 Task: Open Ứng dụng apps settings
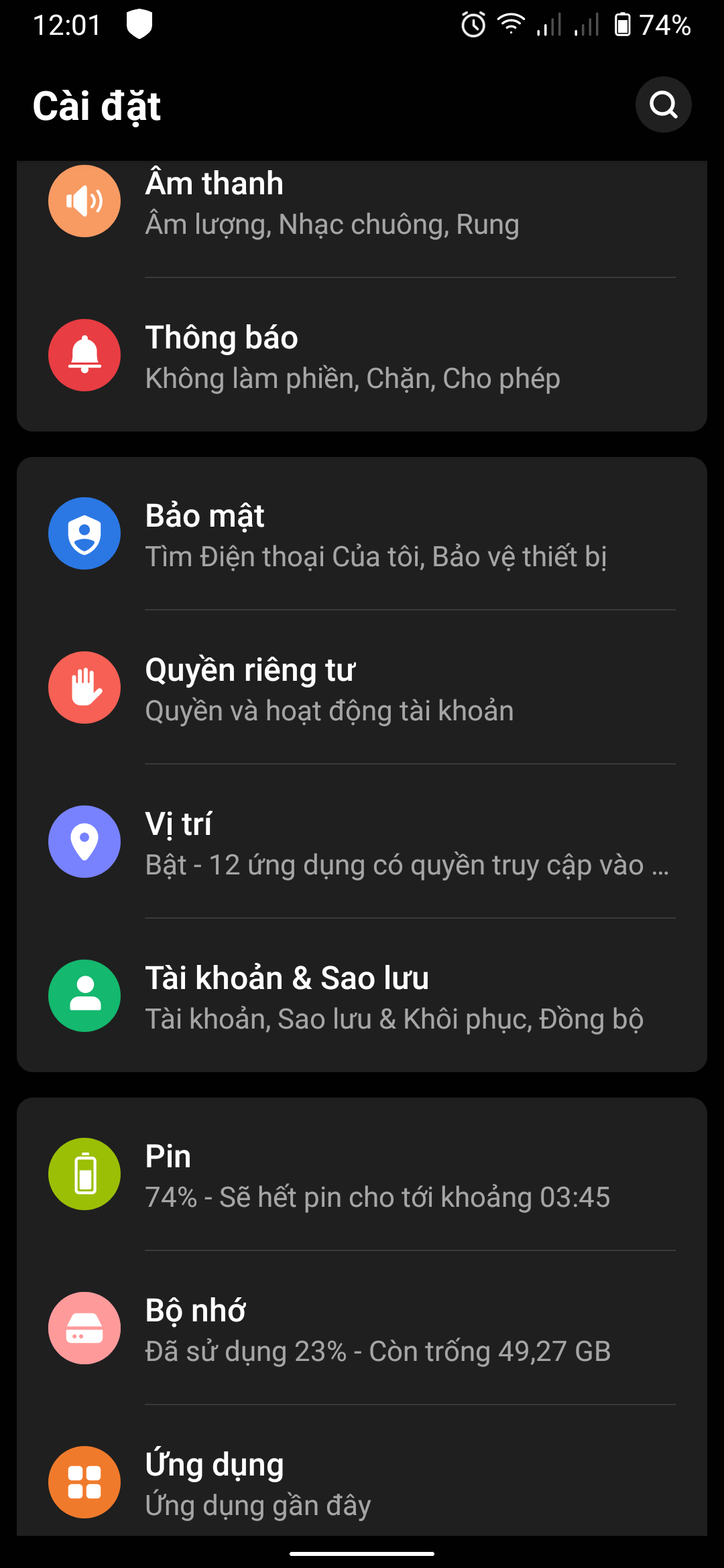(362, 1482)
